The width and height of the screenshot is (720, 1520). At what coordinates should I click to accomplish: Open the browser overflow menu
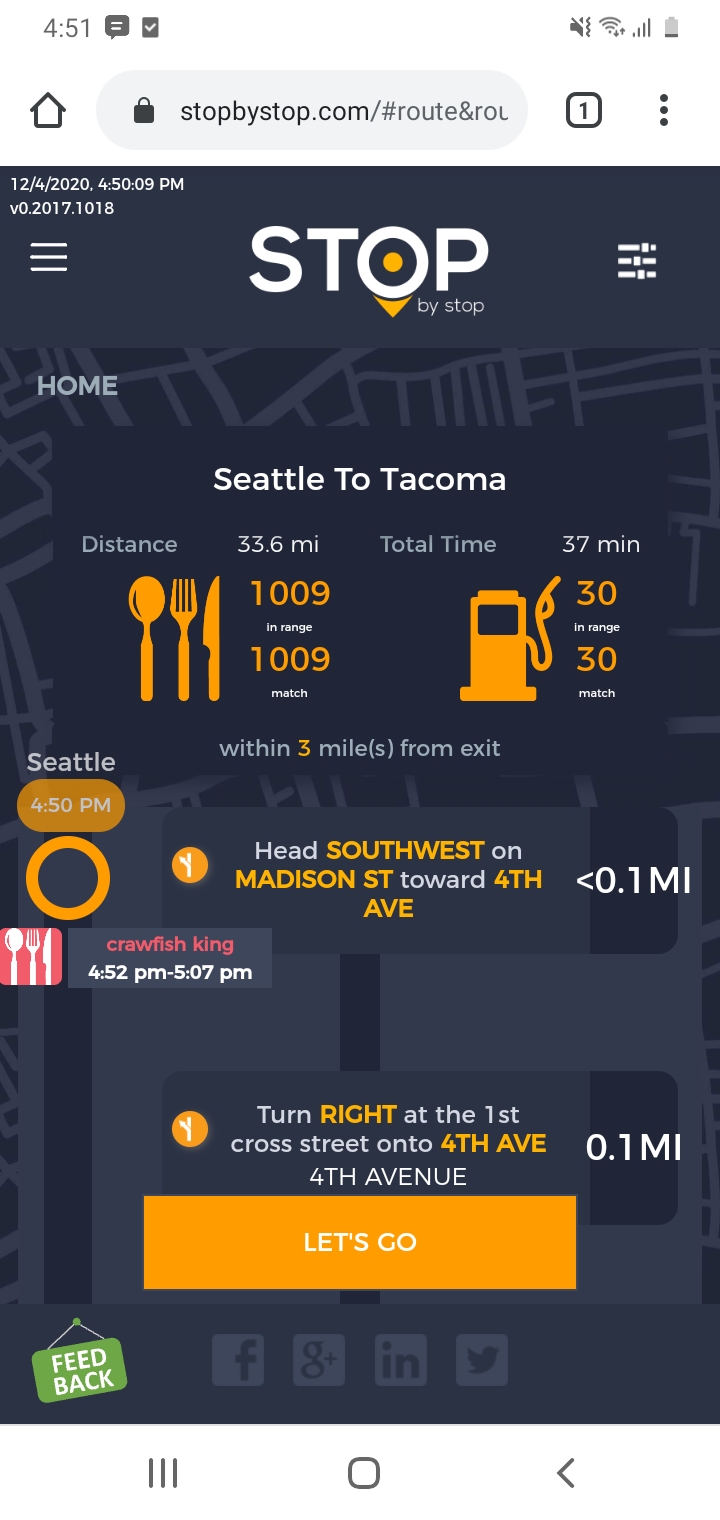coord(663,111)
